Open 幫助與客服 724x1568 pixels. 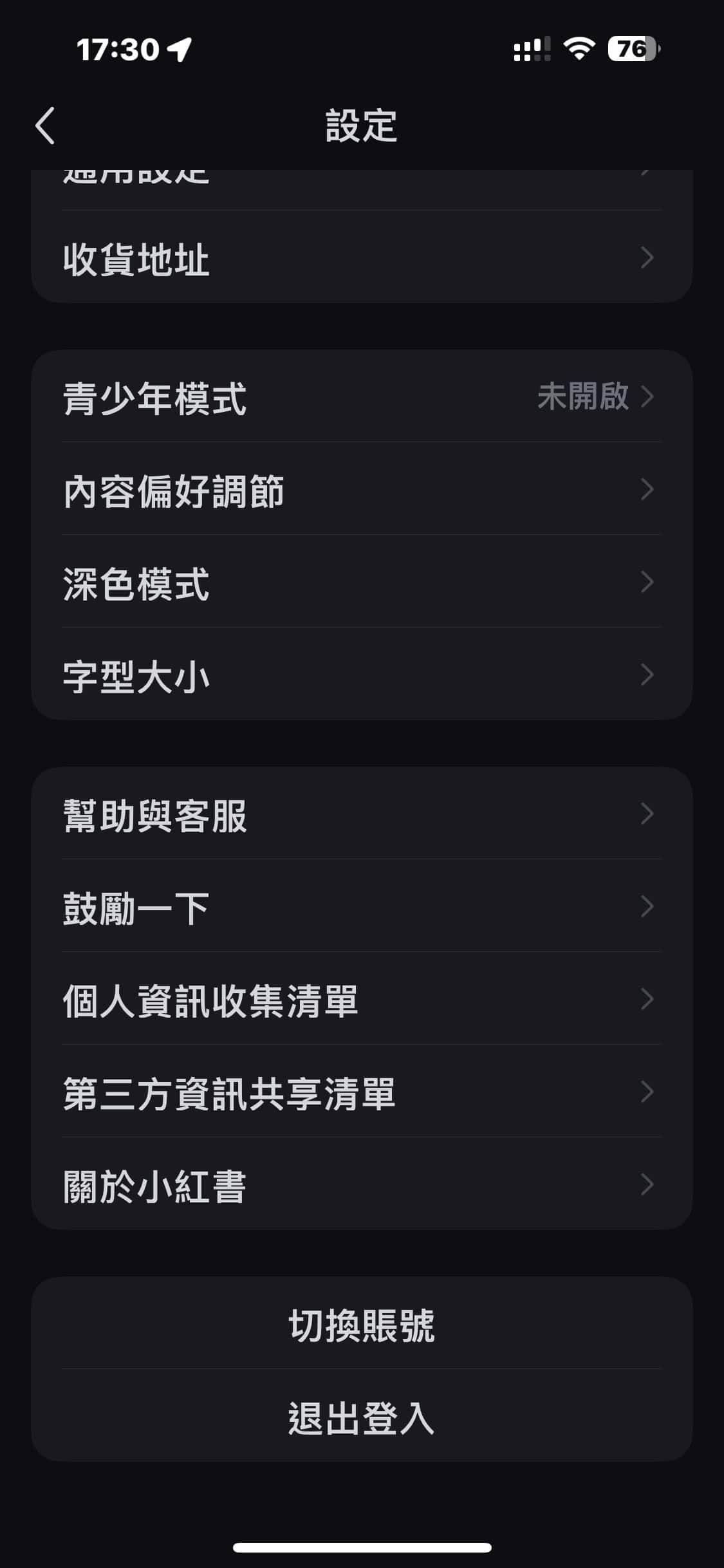tap(362, 814)
